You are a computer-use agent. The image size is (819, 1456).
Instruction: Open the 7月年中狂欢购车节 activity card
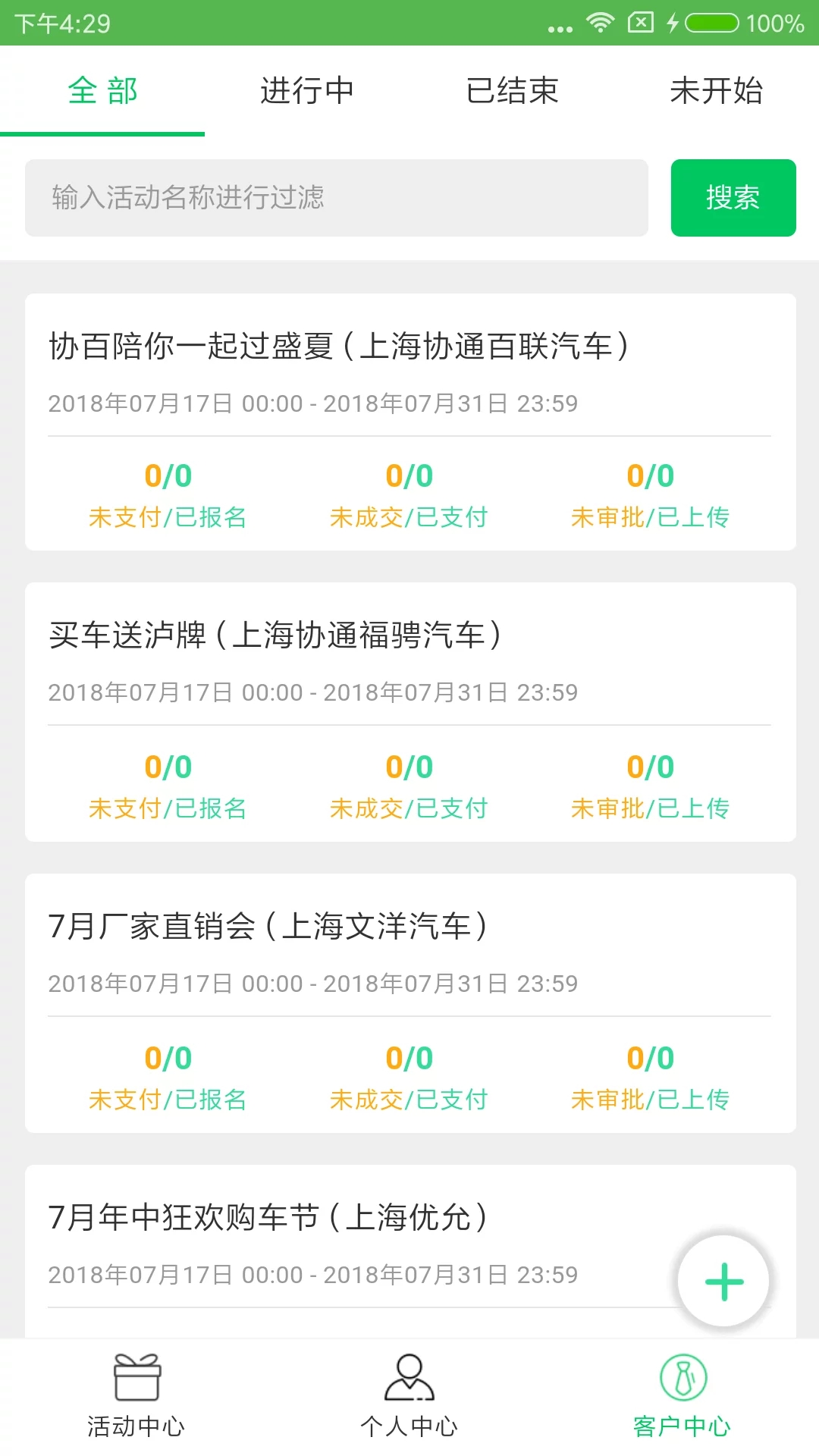(x=268, y=1218)
